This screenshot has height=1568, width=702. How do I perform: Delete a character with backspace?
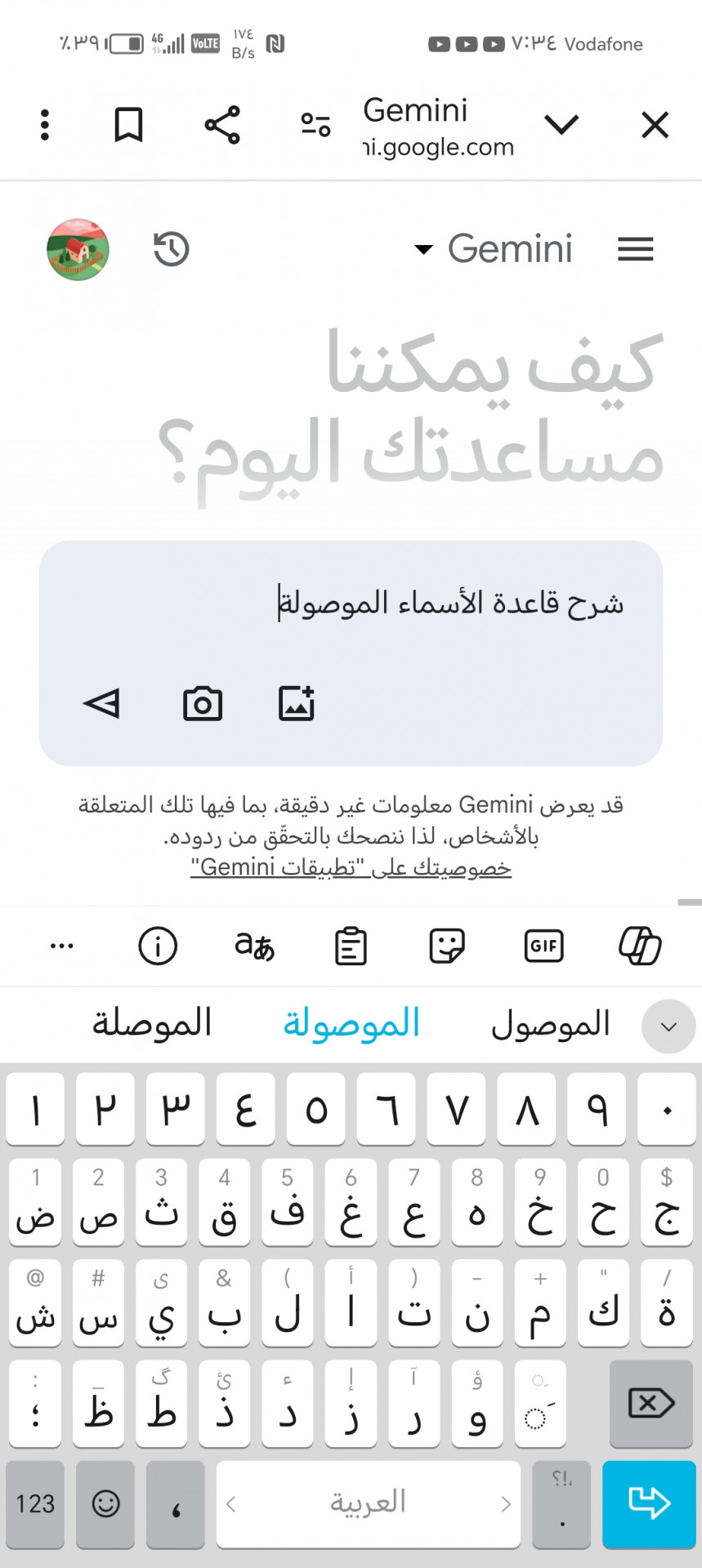(x=651, y=1404)
